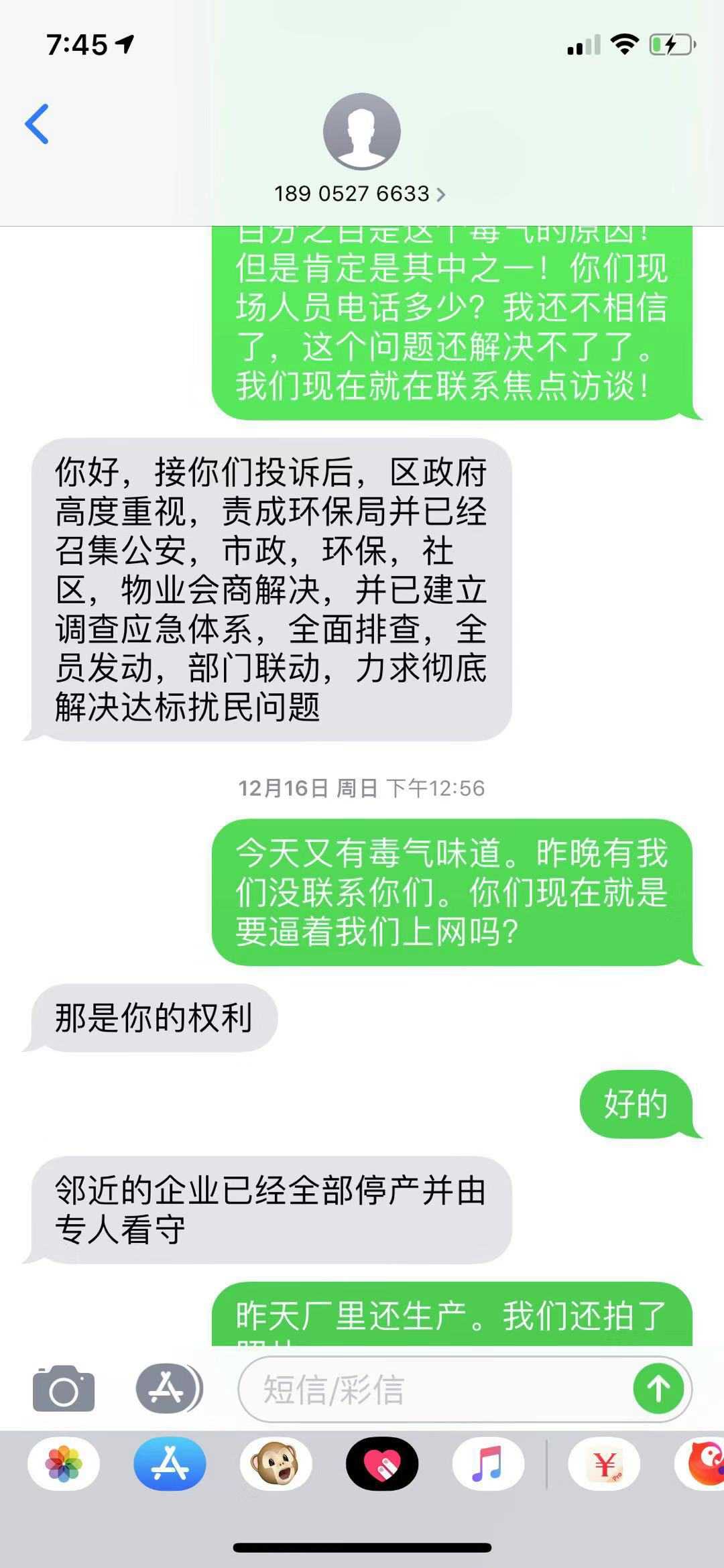Open the yen payment app
Image resolution: width=724 pixels, height=1568 pixels.
click(604, 1463)
